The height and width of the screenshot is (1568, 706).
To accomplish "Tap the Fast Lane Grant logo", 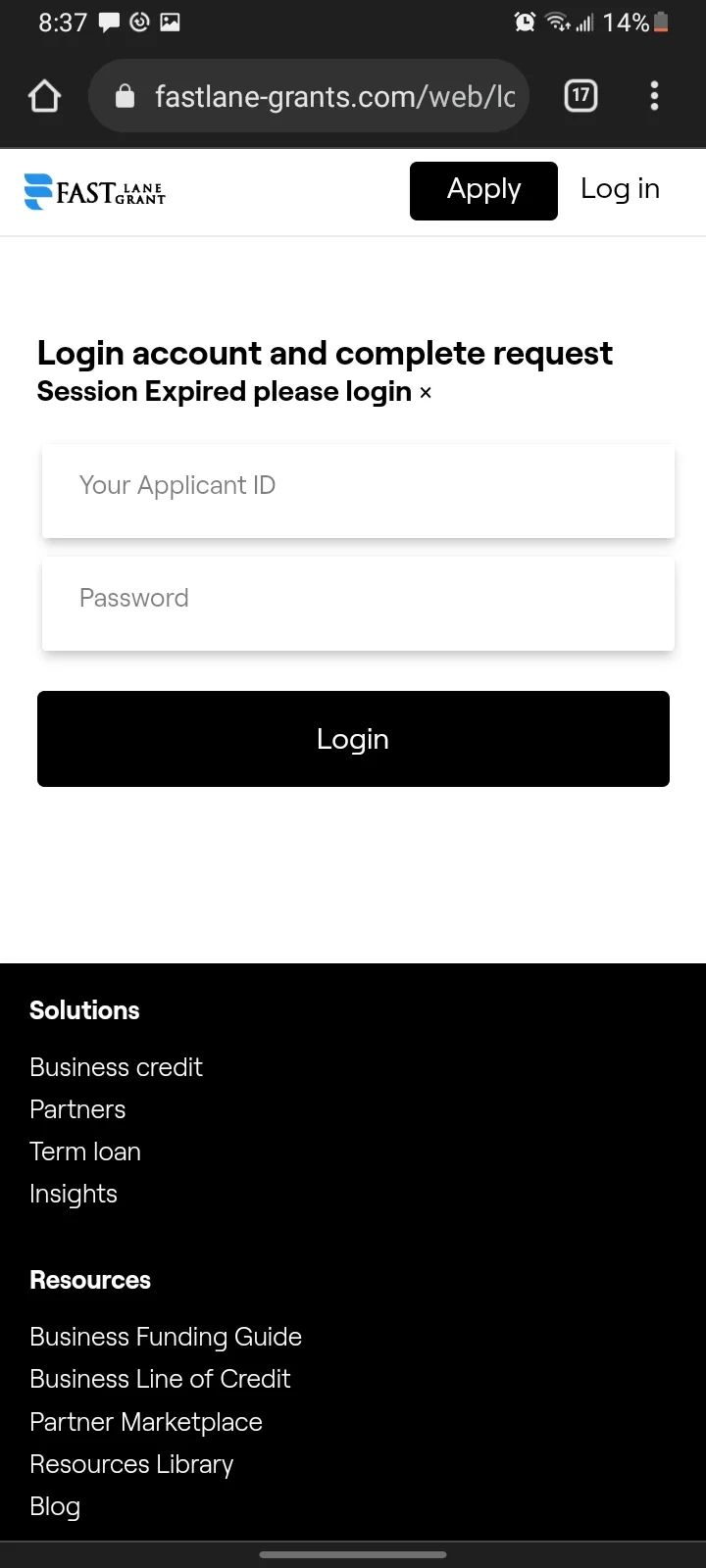I will [95, 192].
